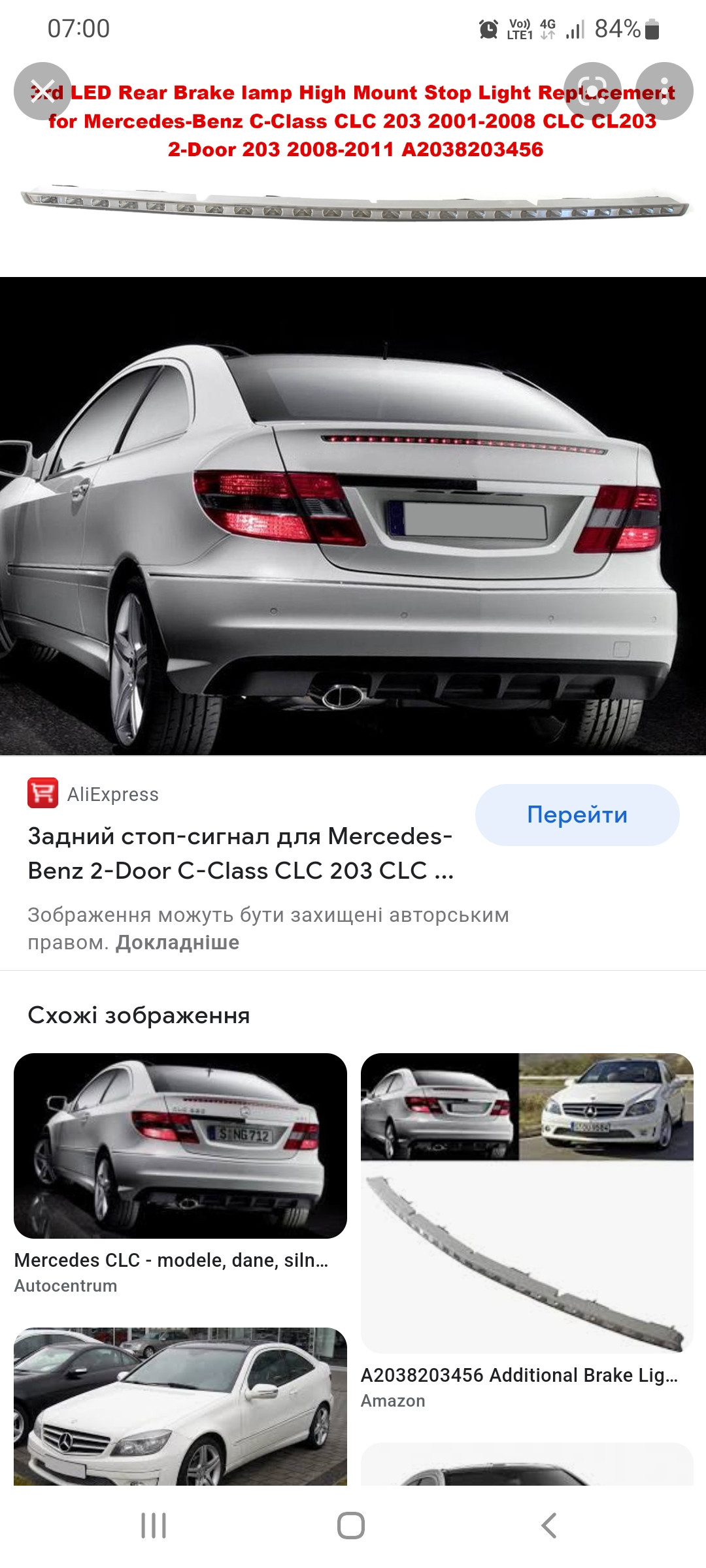Open Google Lens search on this image

click(592, 91)
